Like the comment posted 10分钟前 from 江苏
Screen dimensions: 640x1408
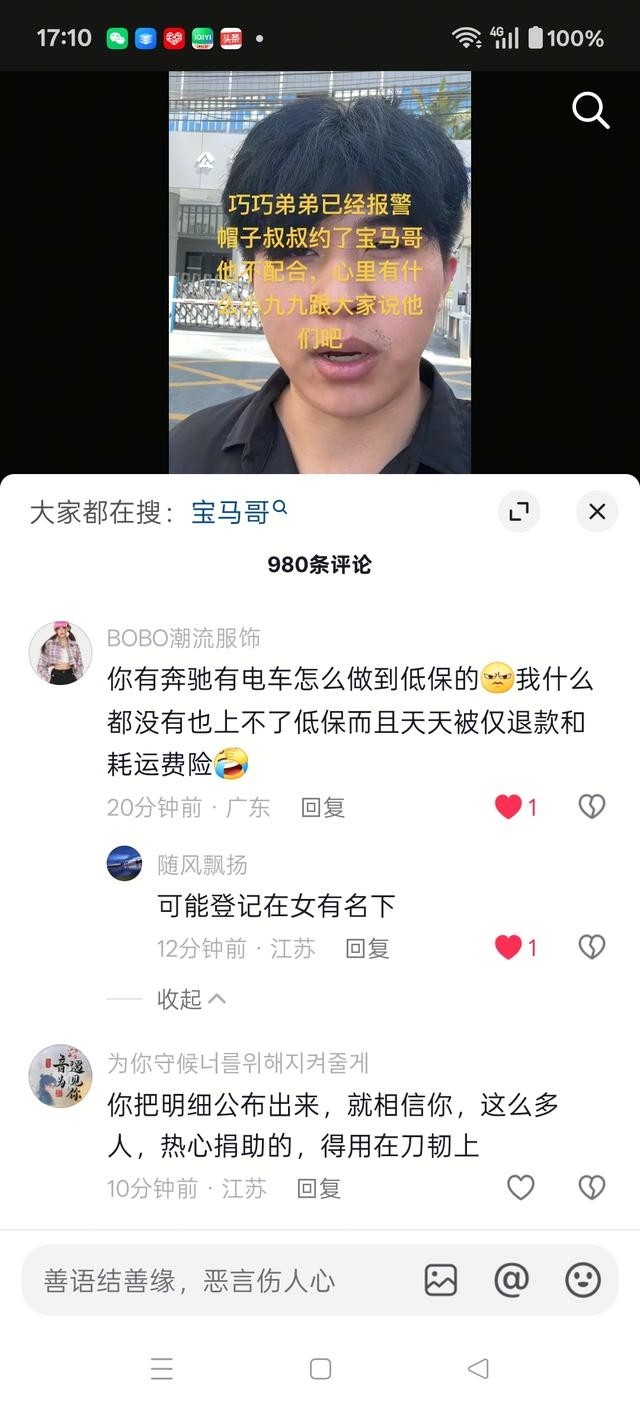coord(520,1187)
